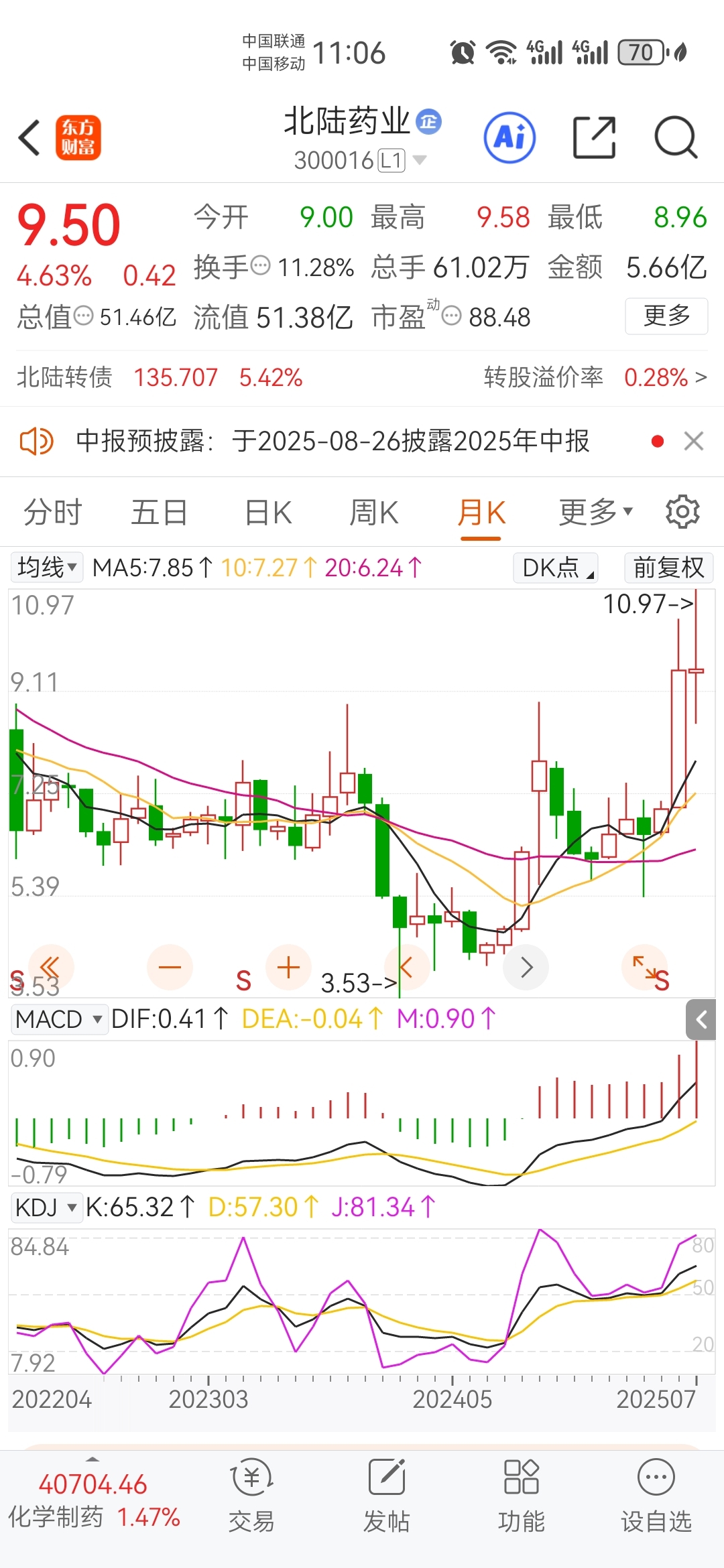The image size is (724, 1568).
Task: Zoom in chart with plus button
Action: [288, 968]
